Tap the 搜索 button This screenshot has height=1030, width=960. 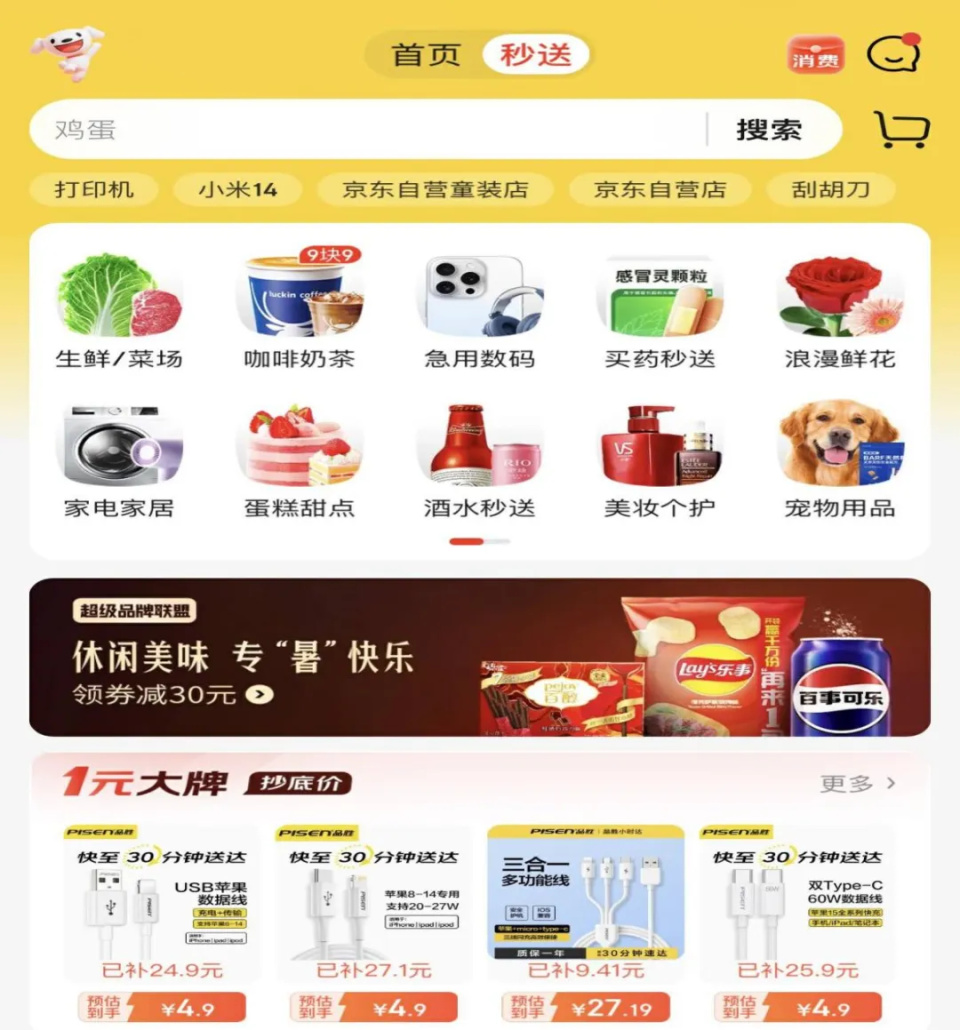pyautogui.click(x=769, y=129)
